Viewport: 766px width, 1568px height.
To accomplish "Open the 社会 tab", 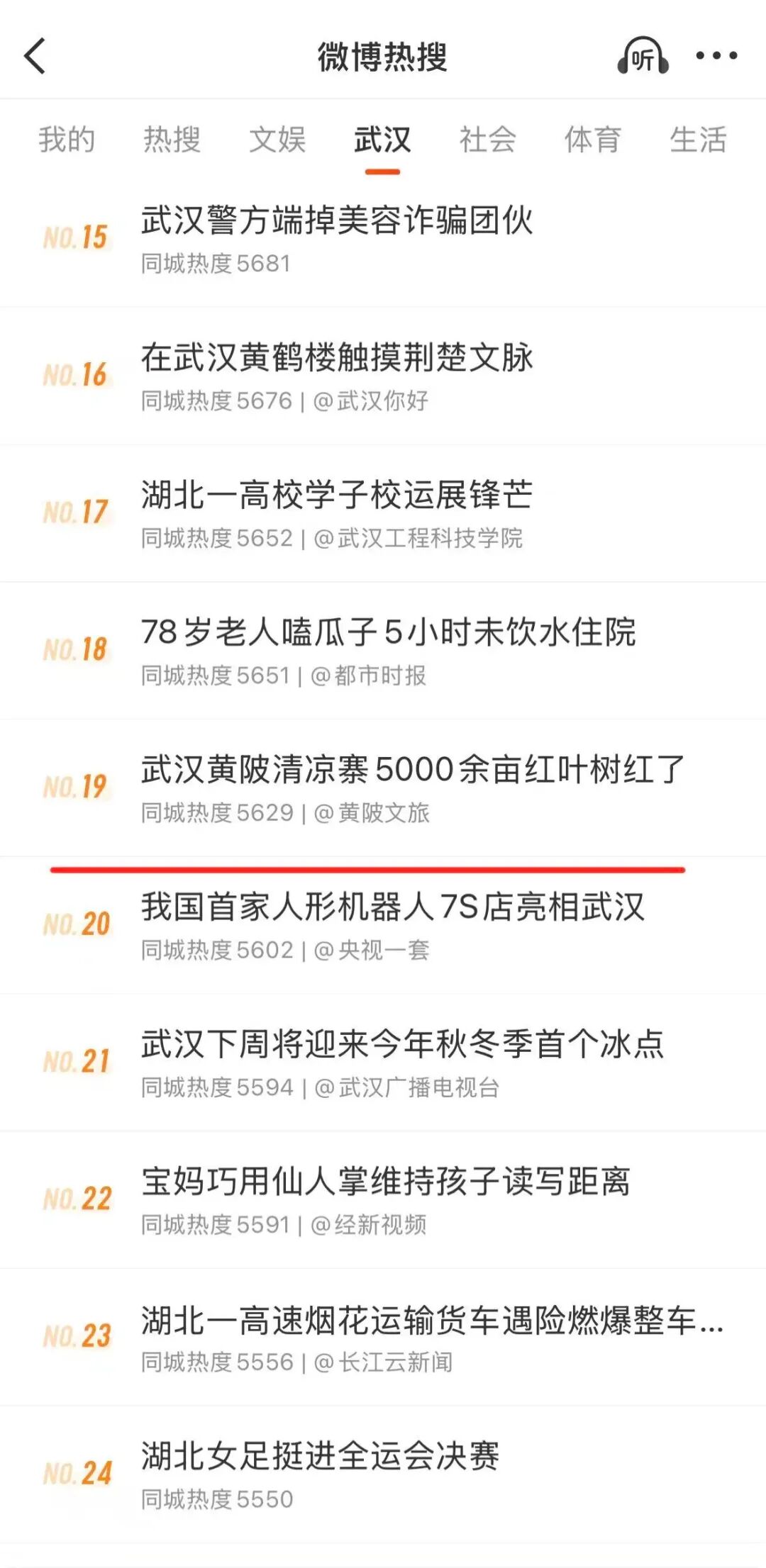I will pos(487,141).
